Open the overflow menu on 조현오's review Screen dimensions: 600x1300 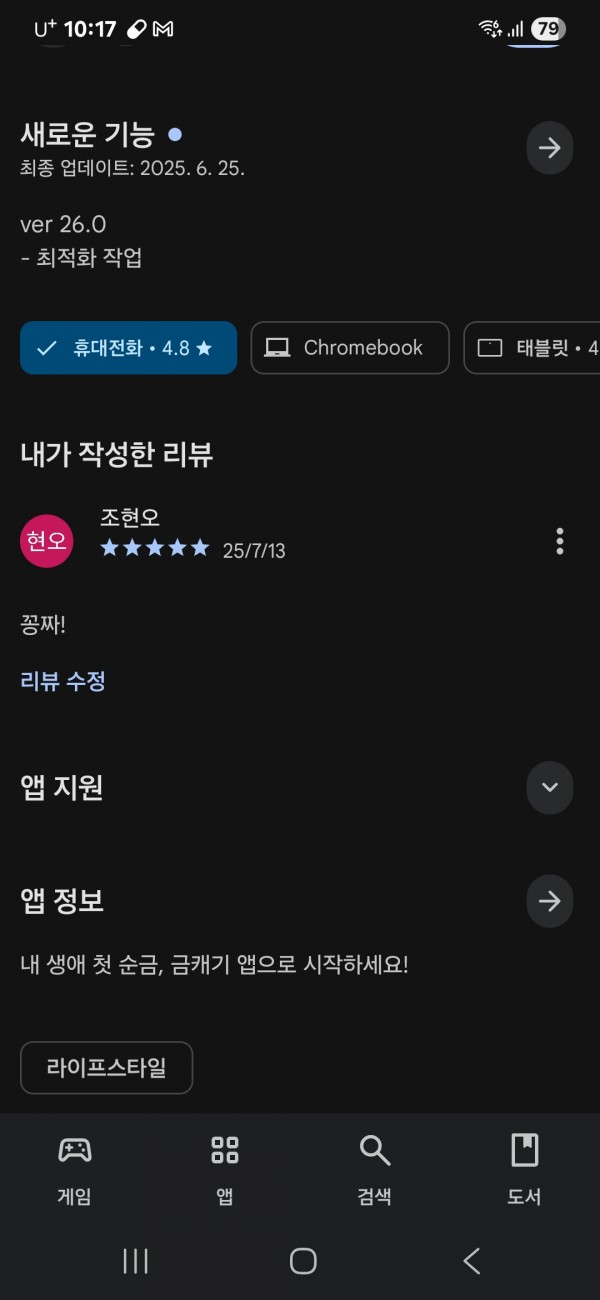pyautogui.click(x=559, y=541)
